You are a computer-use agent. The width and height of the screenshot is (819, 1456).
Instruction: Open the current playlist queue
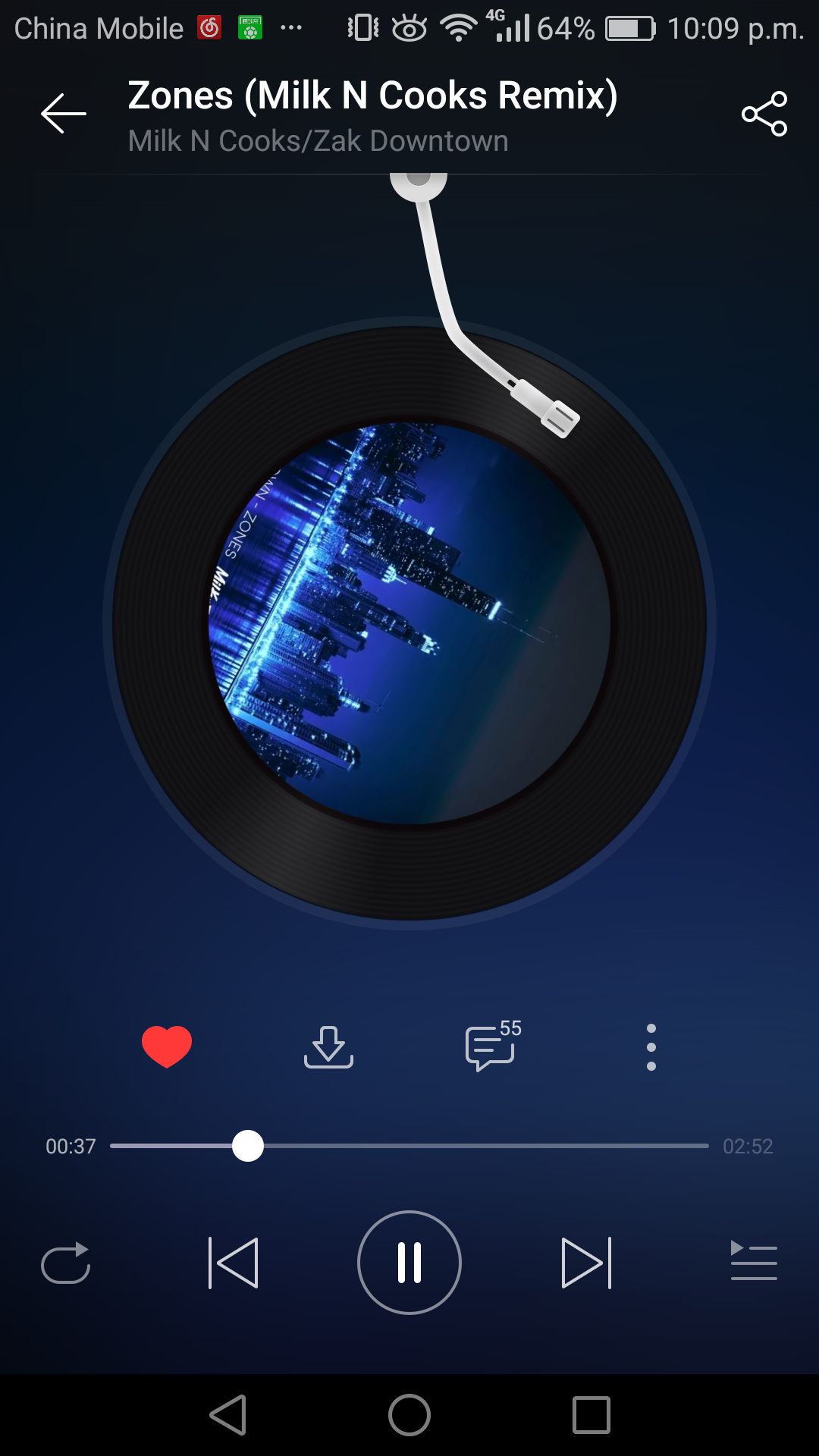coord(753,1261)
